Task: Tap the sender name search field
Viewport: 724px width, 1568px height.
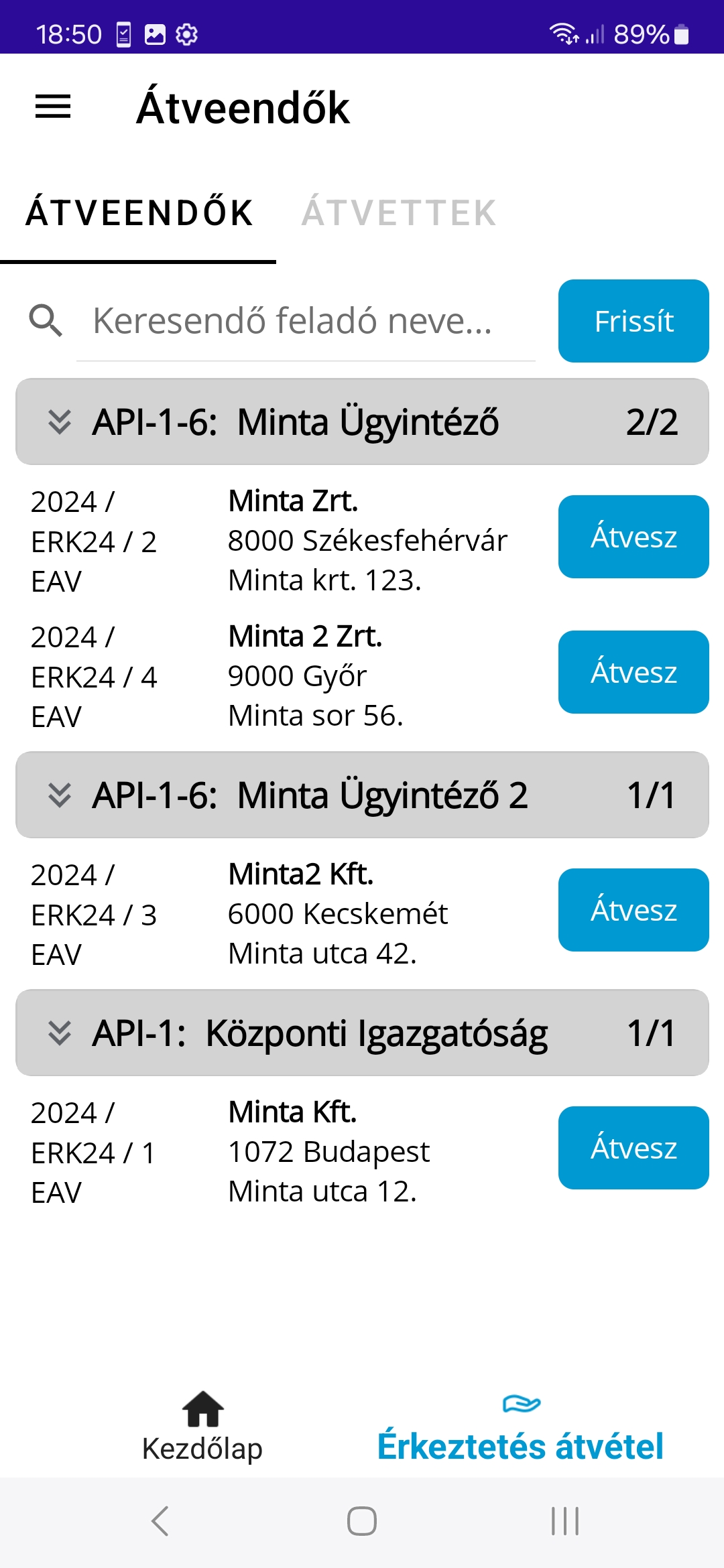Action: [x=306, y=321]
